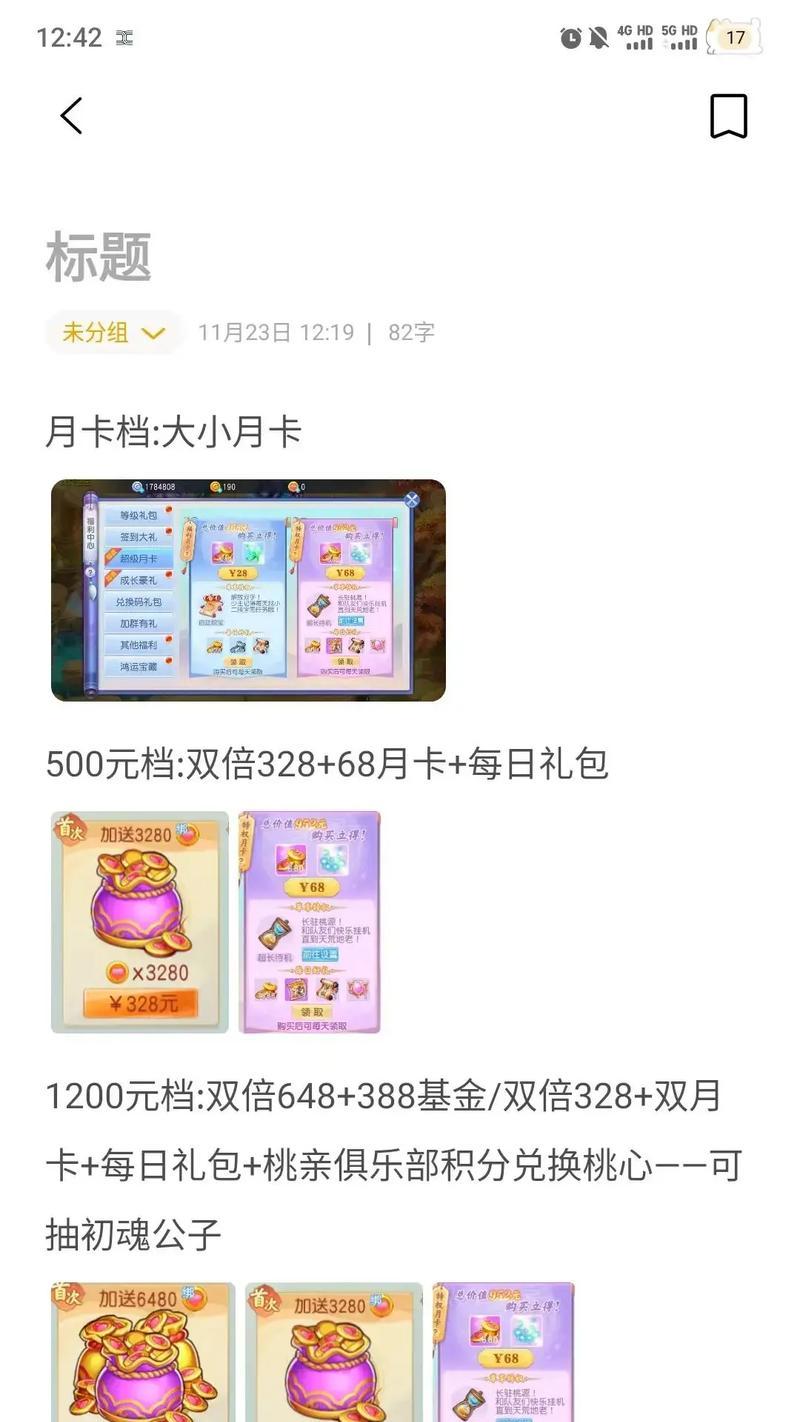Open the 未分组 group dropdown
800x1422 pixels.
pos(114,333)
